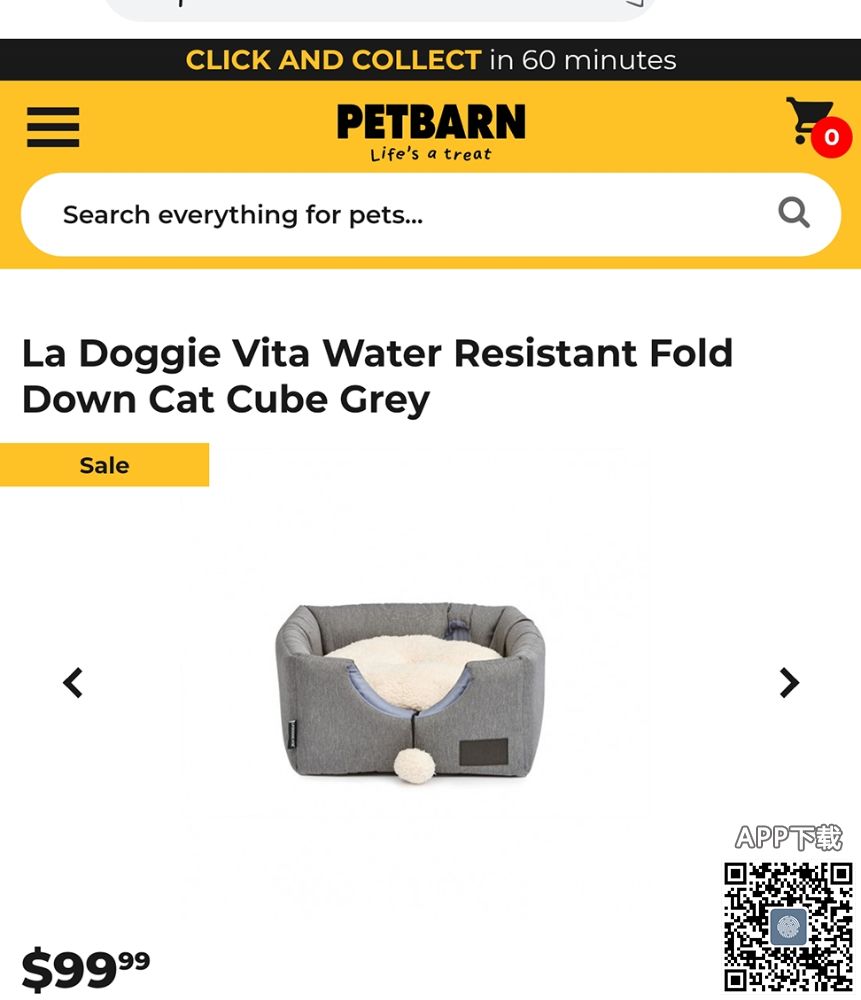Viewport: 861px width, 1000px height.
Task: Show the next product image
Action: [x=789, y=683]
